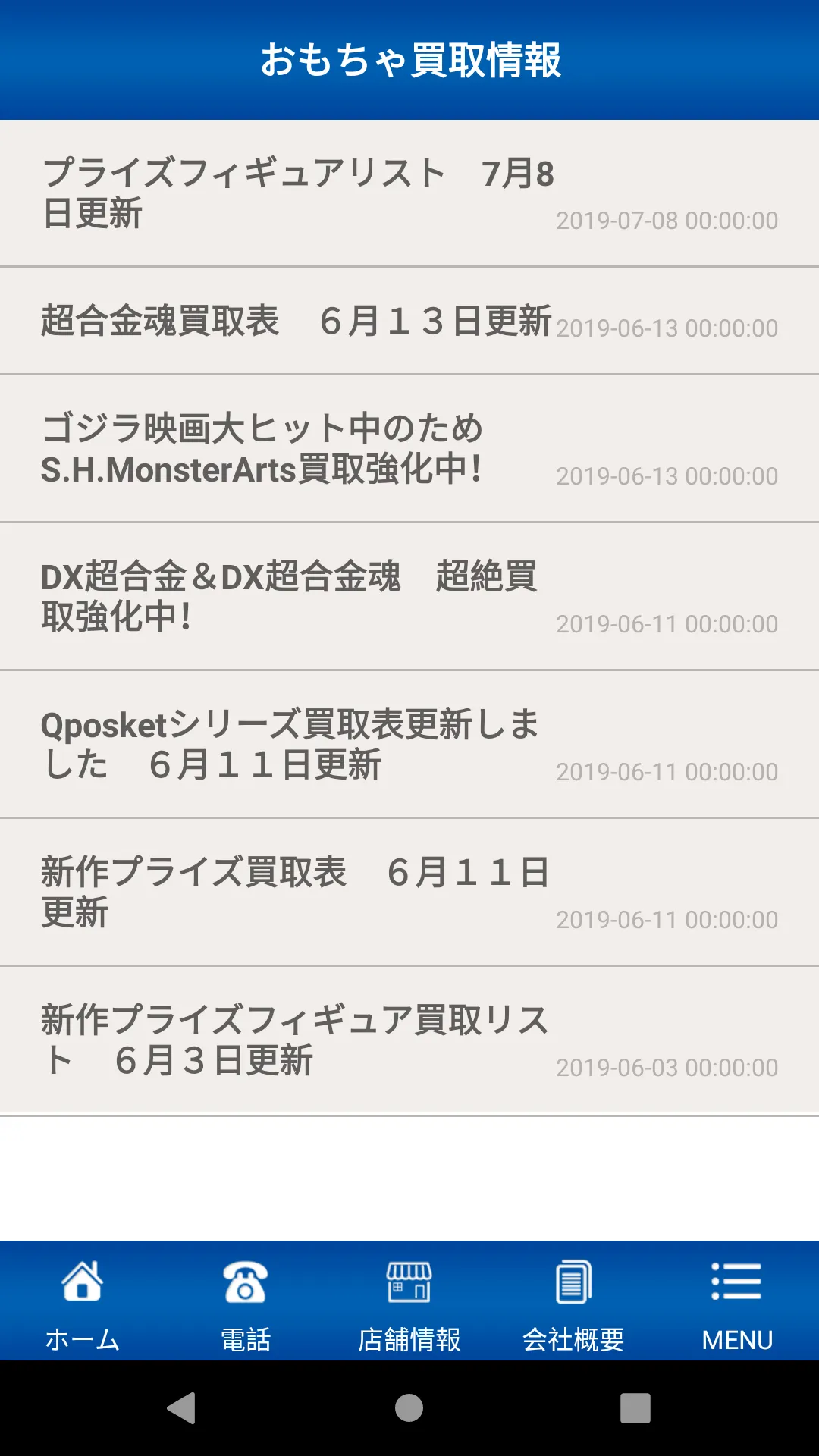Viewport: 819px width, 1456px height.
Task: Open the Qposketシリーズ買取表 entry
Action: 409,744
